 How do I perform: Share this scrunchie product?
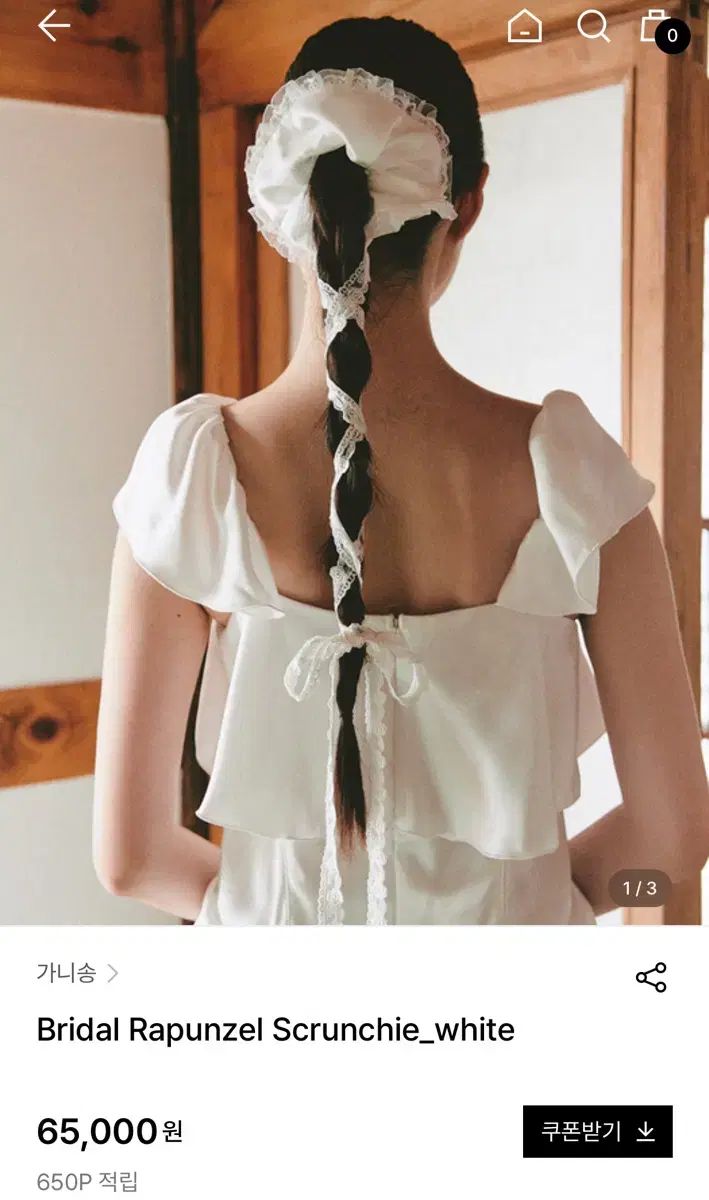pyautogui.click(x=651, y=978)
